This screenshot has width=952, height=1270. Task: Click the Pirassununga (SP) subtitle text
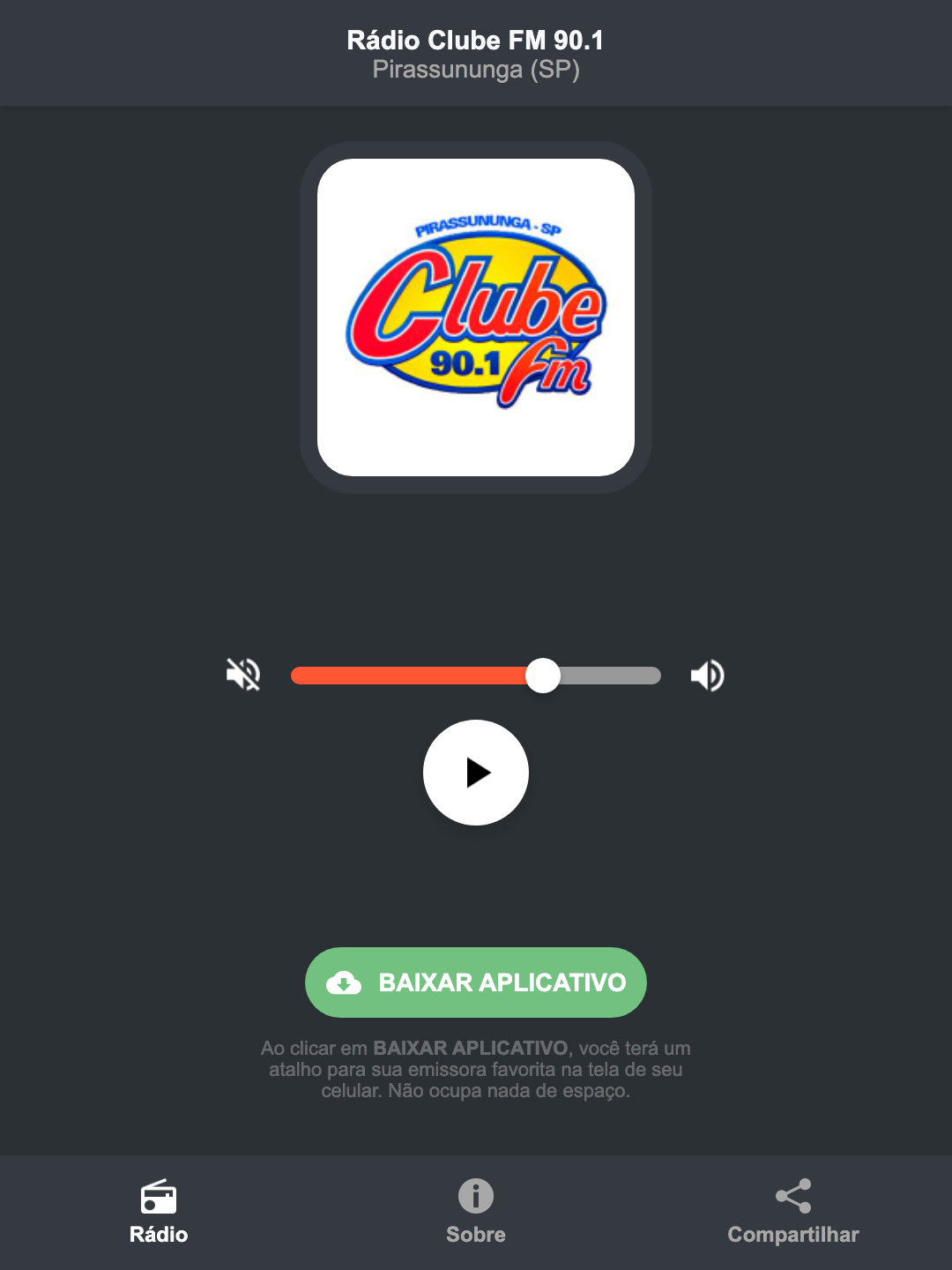(x=475, y=71)
